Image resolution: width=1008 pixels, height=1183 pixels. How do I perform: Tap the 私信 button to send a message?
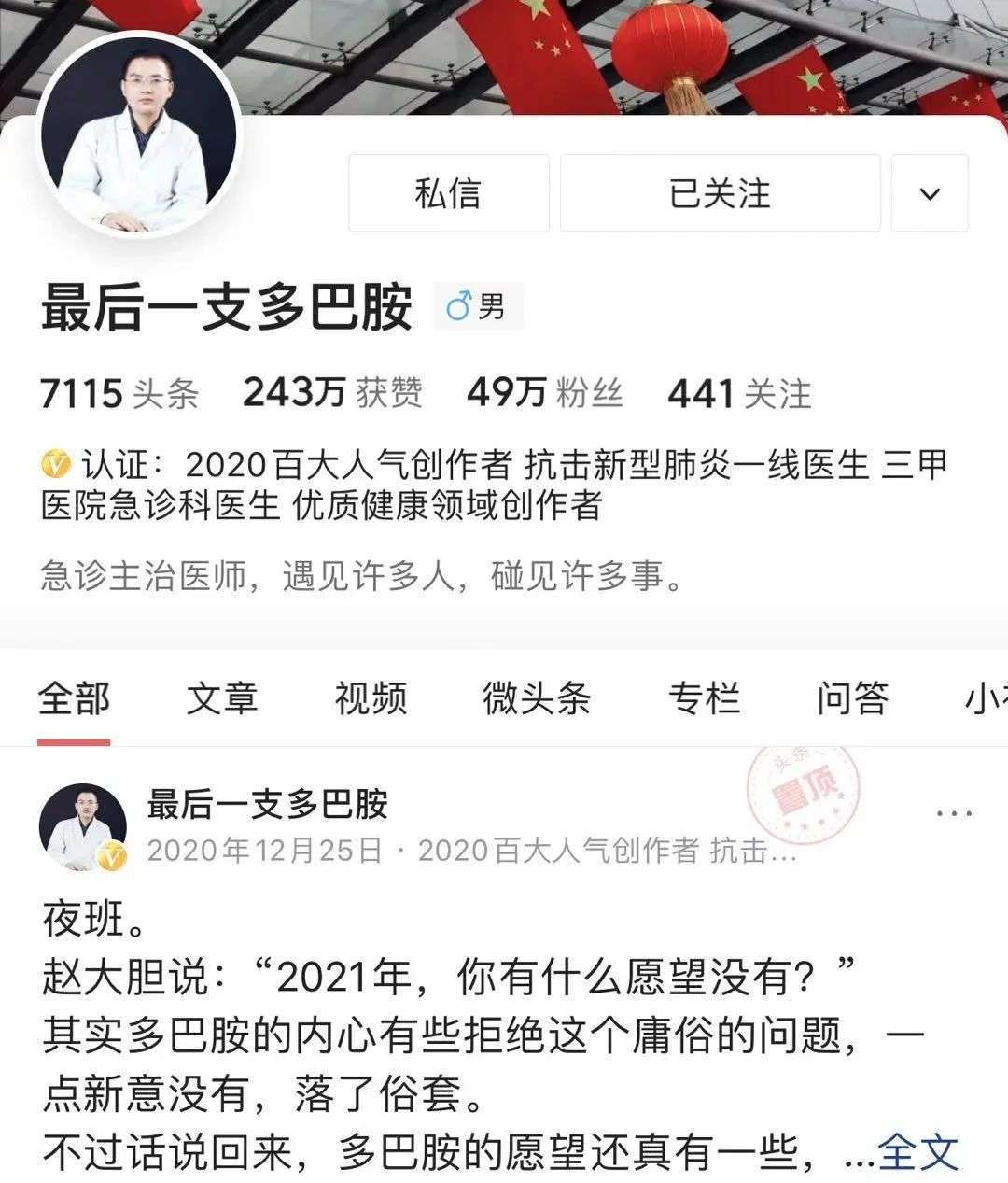448,193
